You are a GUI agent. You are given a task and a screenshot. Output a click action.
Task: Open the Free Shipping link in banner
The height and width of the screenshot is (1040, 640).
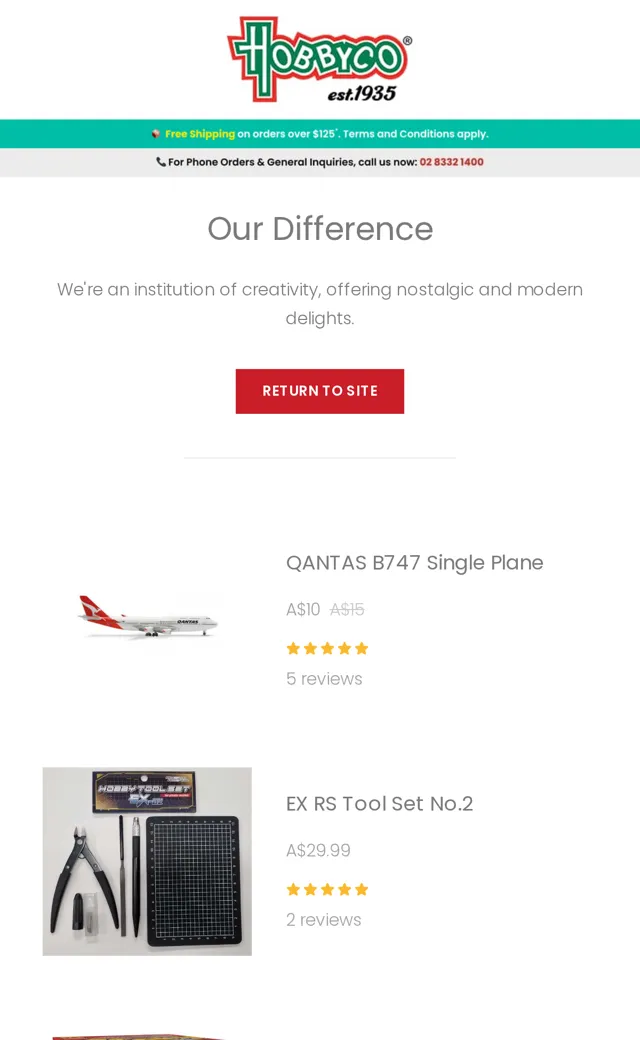click(200, 134)
